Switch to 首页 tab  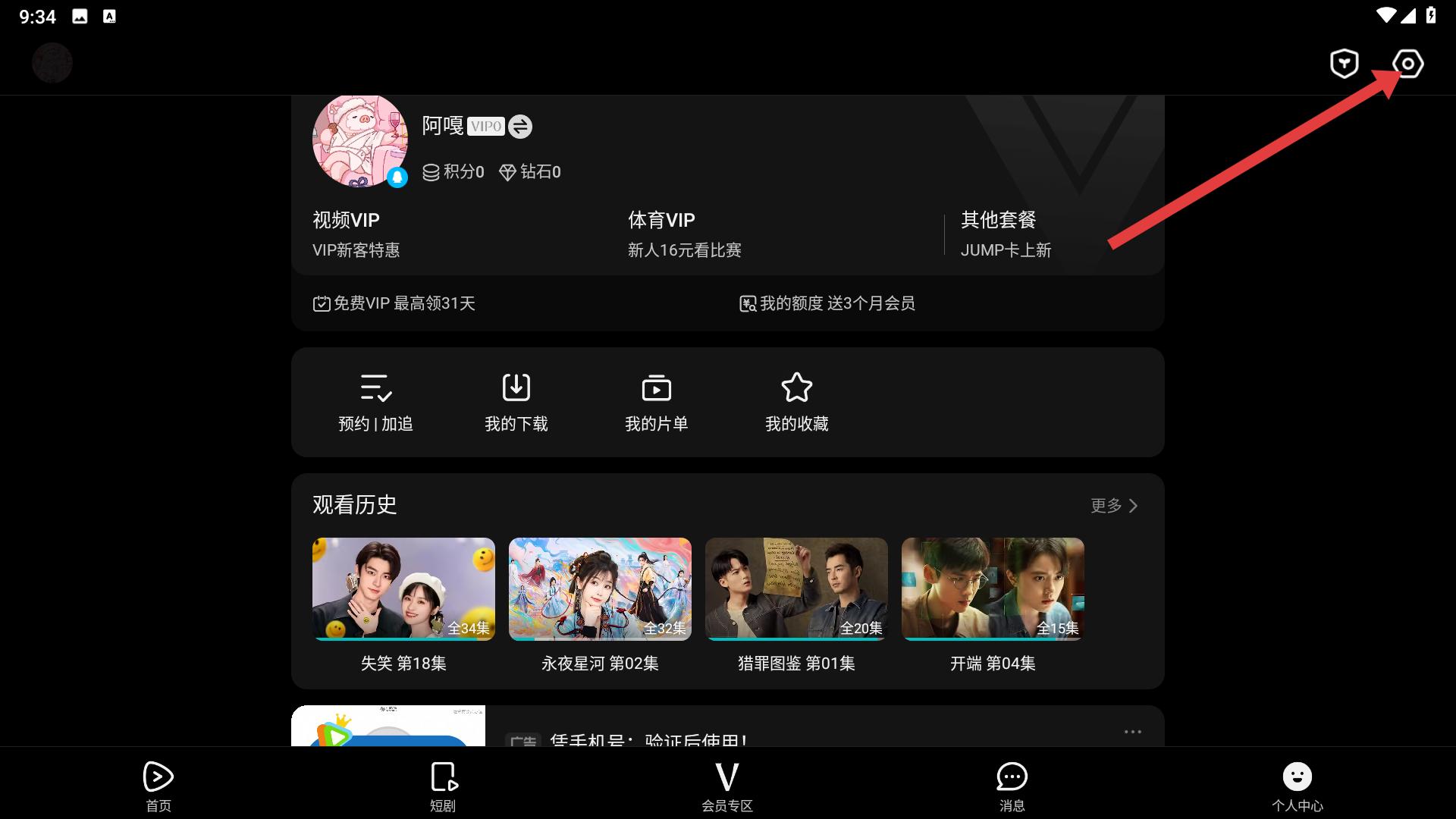pyautogui.click(x=158, y=786)
